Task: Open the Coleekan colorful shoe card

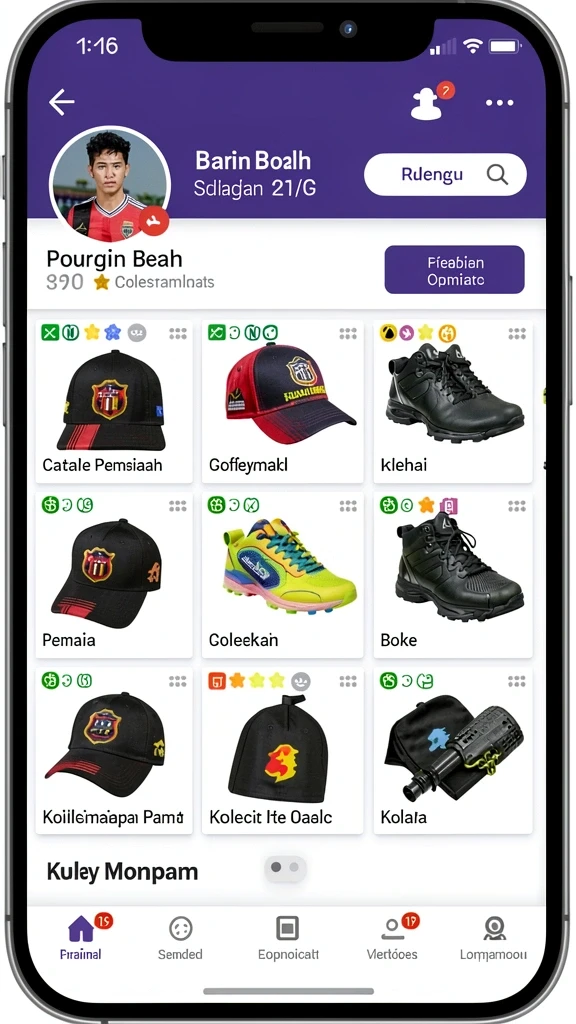Action: (x=282, y=575)
